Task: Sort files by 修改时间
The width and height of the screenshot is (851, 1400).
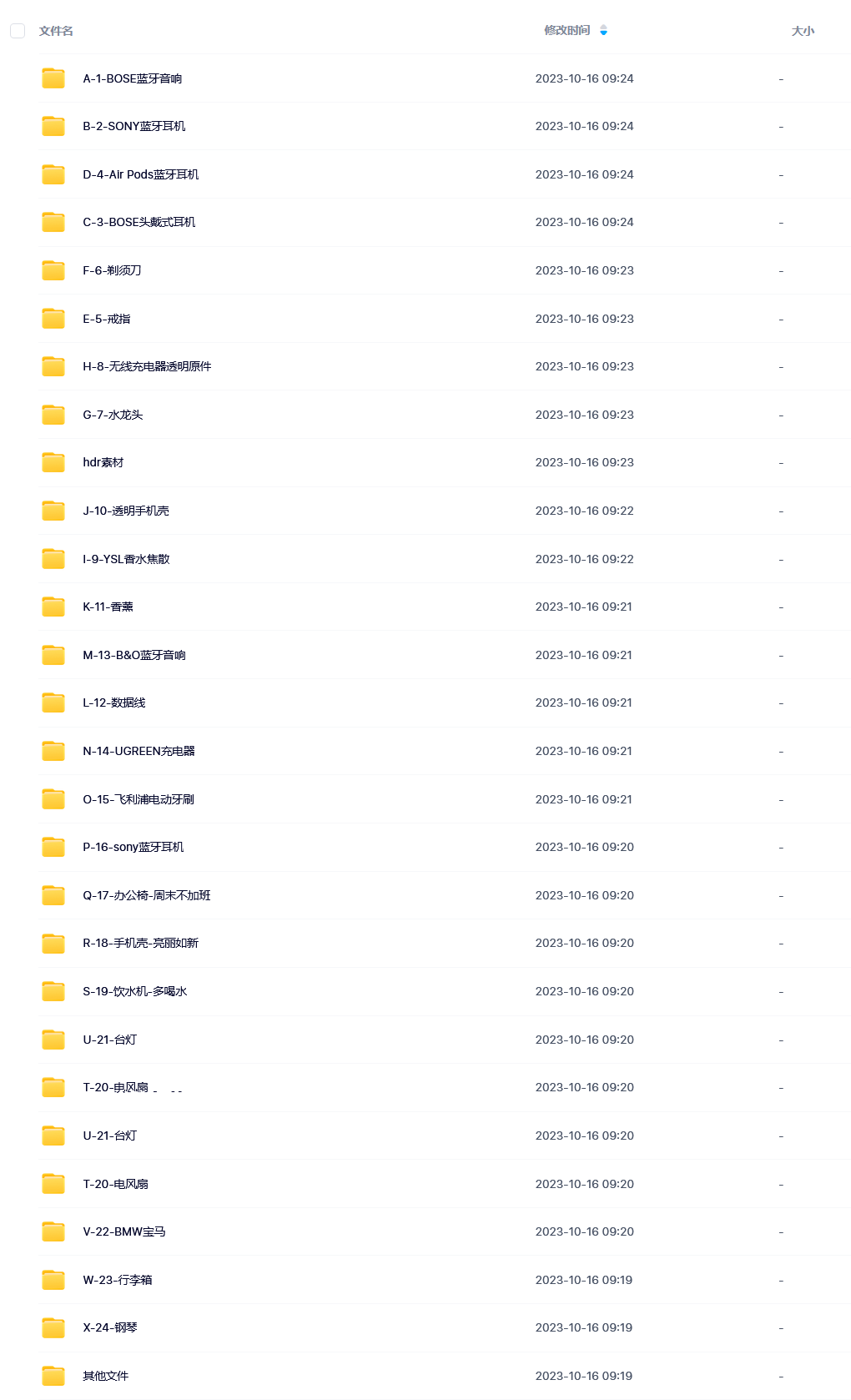Action: 567,30
